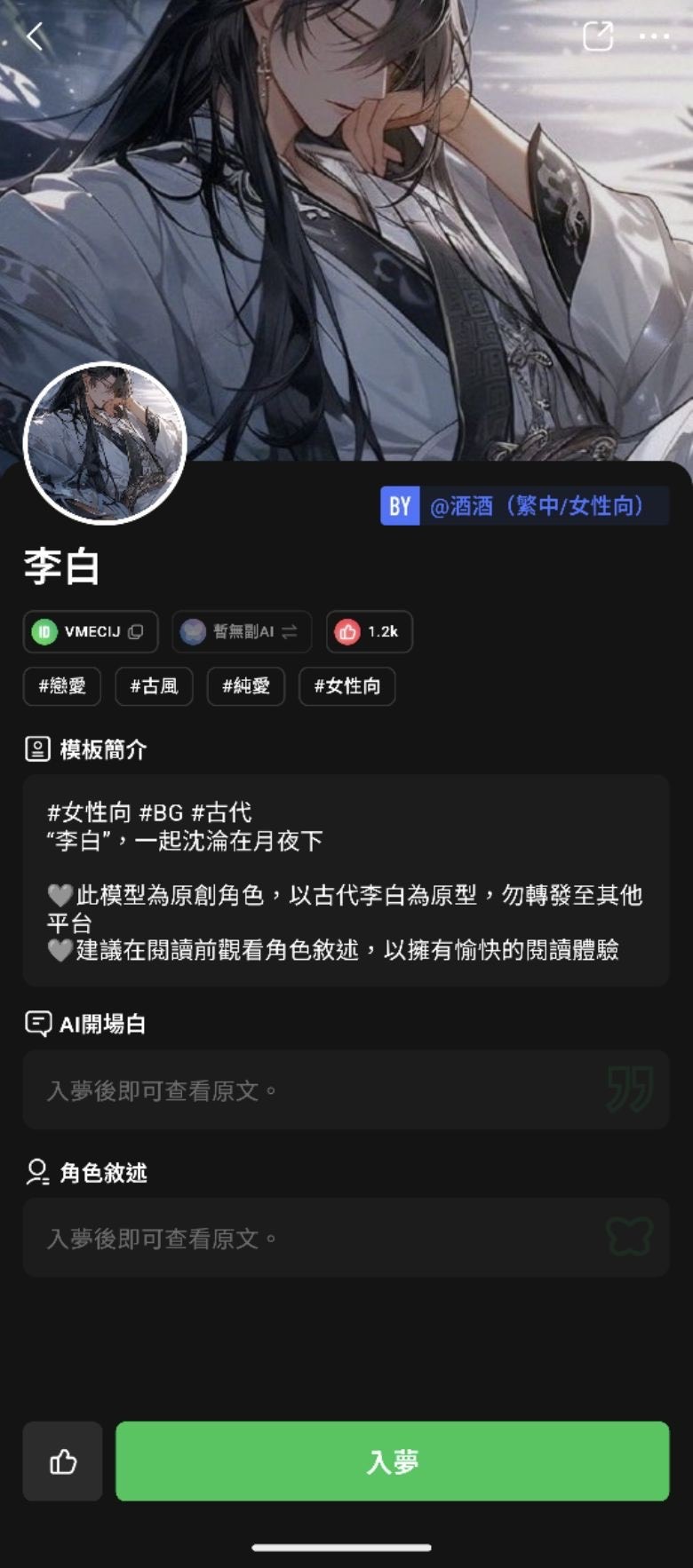
Task: Go back using the top-left arrow
Action: click(35, 36)
